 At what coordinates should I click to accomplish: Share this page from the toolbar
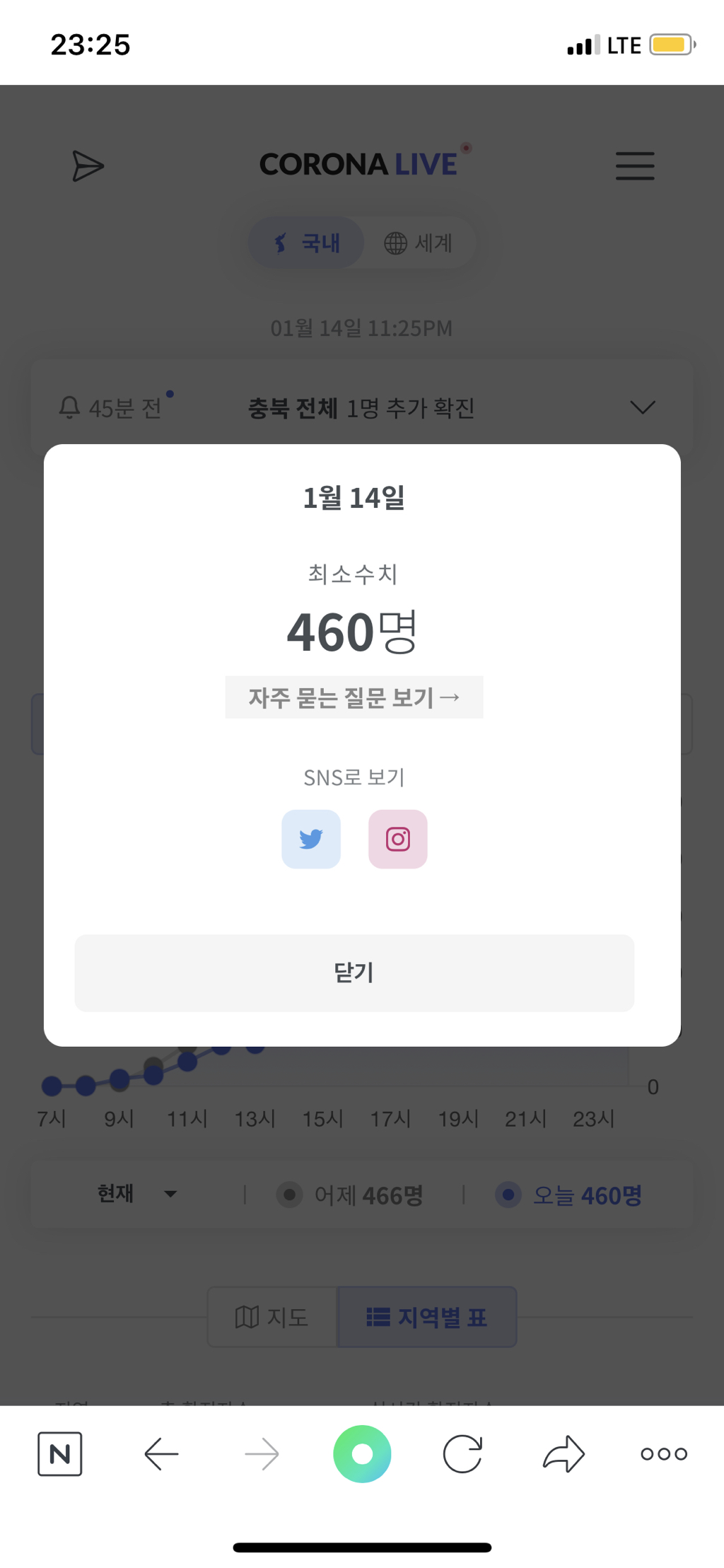(564, 1454)
